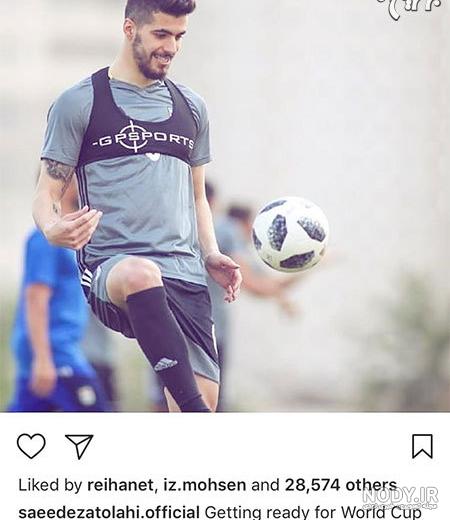Share the post via paper plane icon
The height and width of the screenshot is (520, 450).
point(79,447)
